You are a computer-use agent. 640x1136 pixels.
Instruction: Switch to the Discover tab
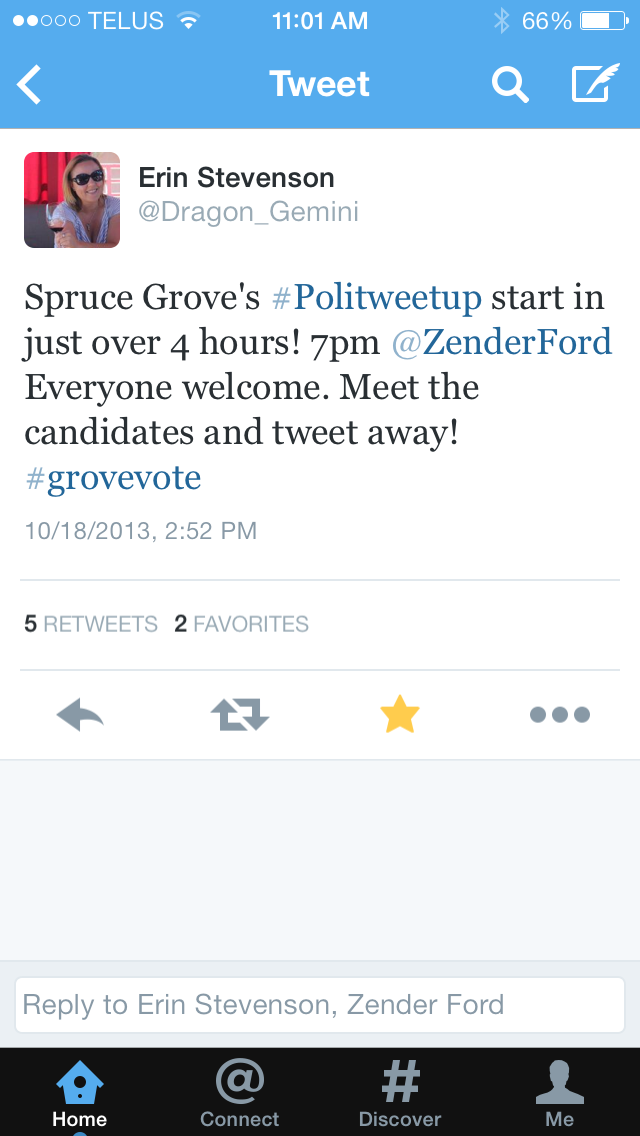pyautogui.click(x=400, y=1092)
